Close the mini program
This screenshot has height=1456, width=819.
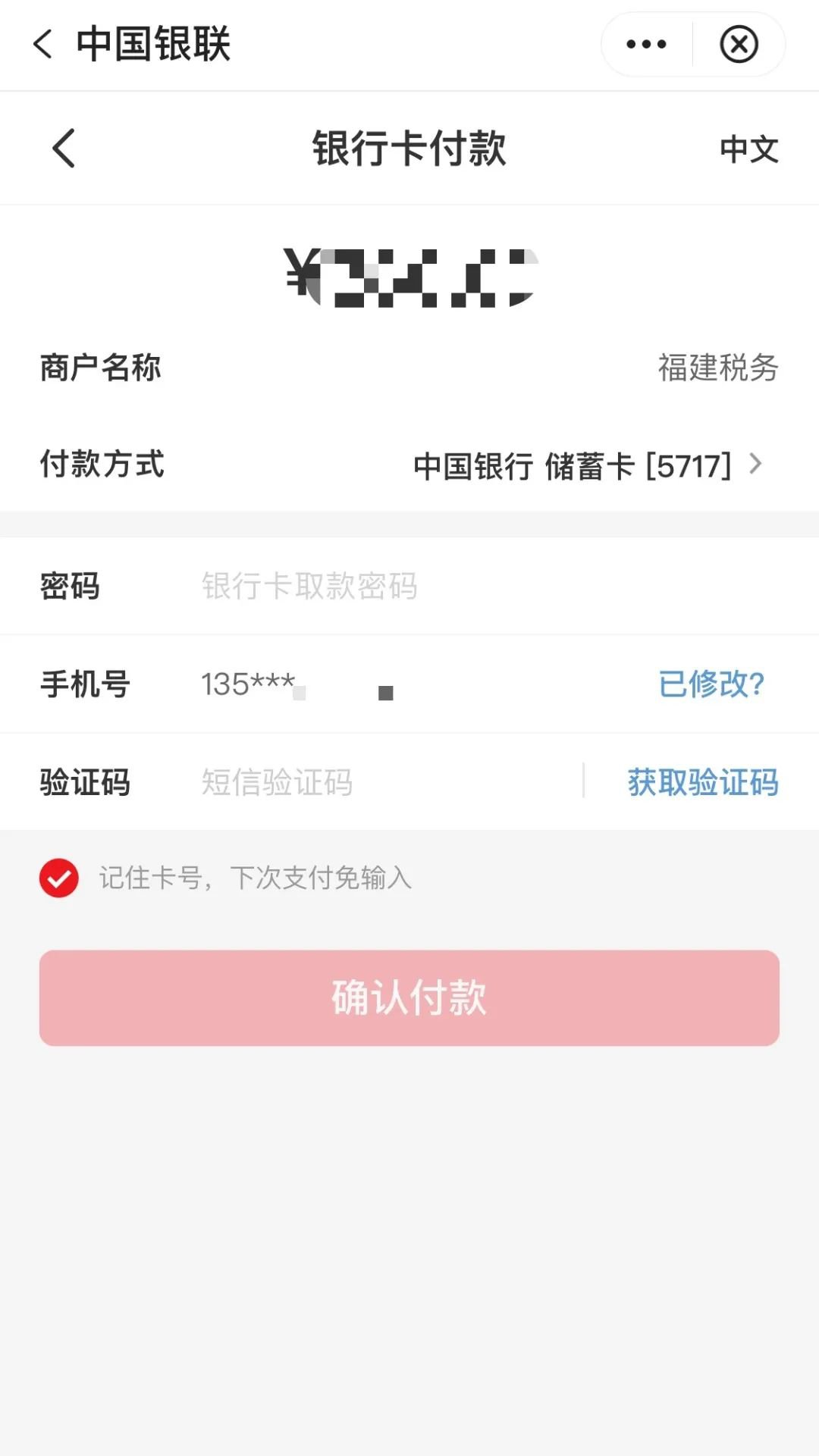click(739, 44)
